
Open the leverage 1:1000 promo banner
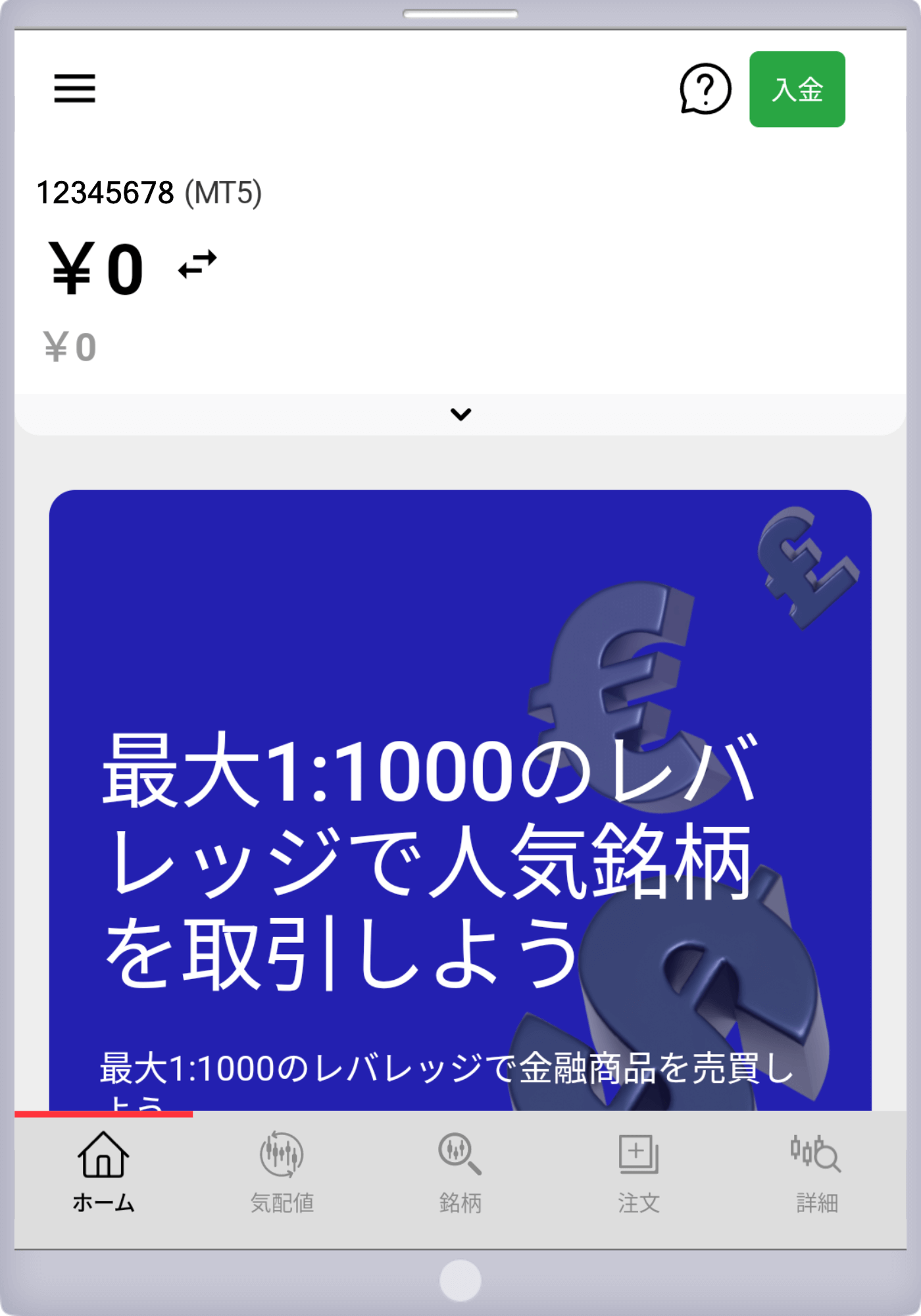click(x=460, y=790)
